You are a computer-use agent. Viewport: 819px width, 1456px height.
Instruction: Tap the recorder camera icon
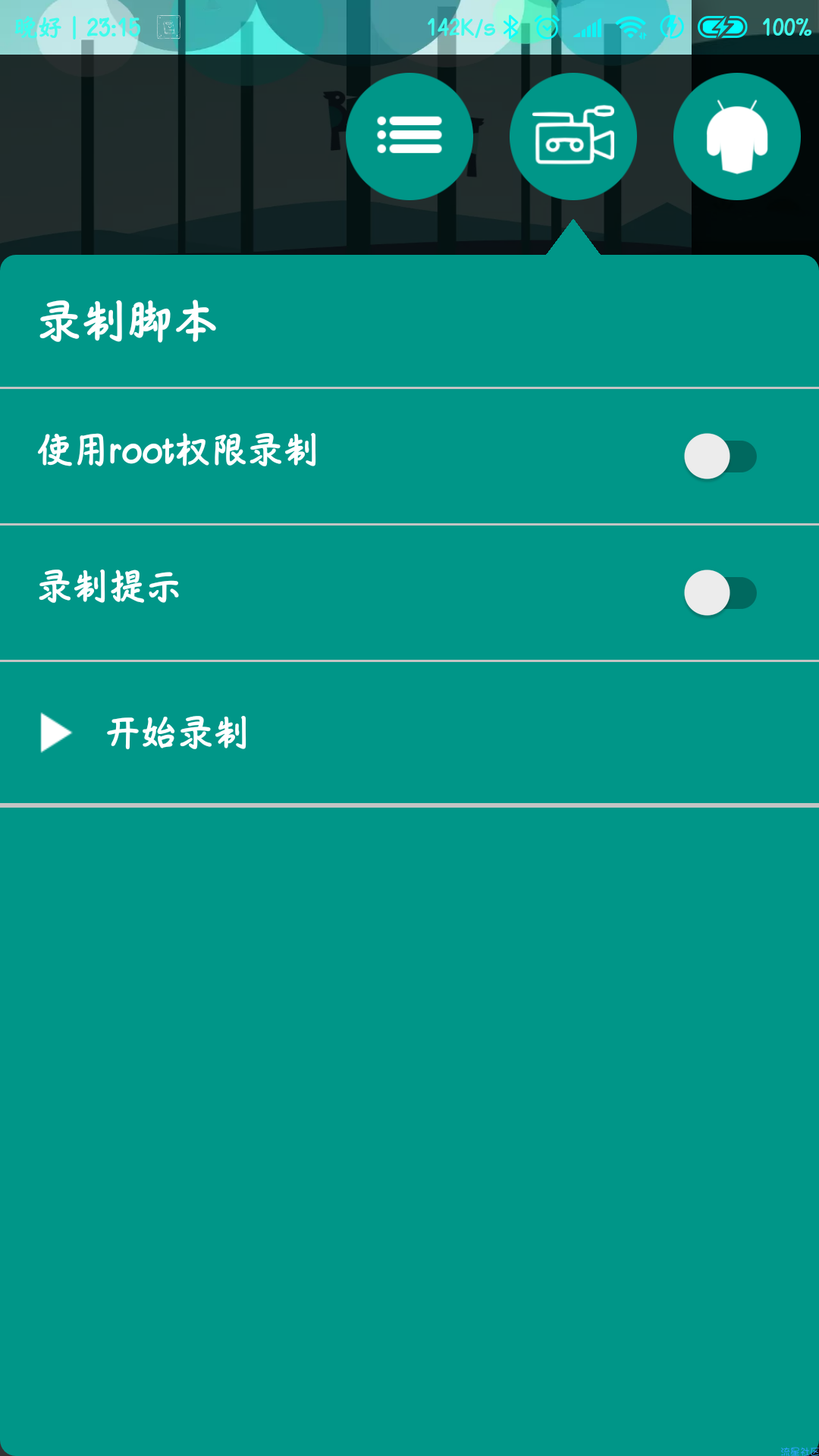[x=573, y=136]
